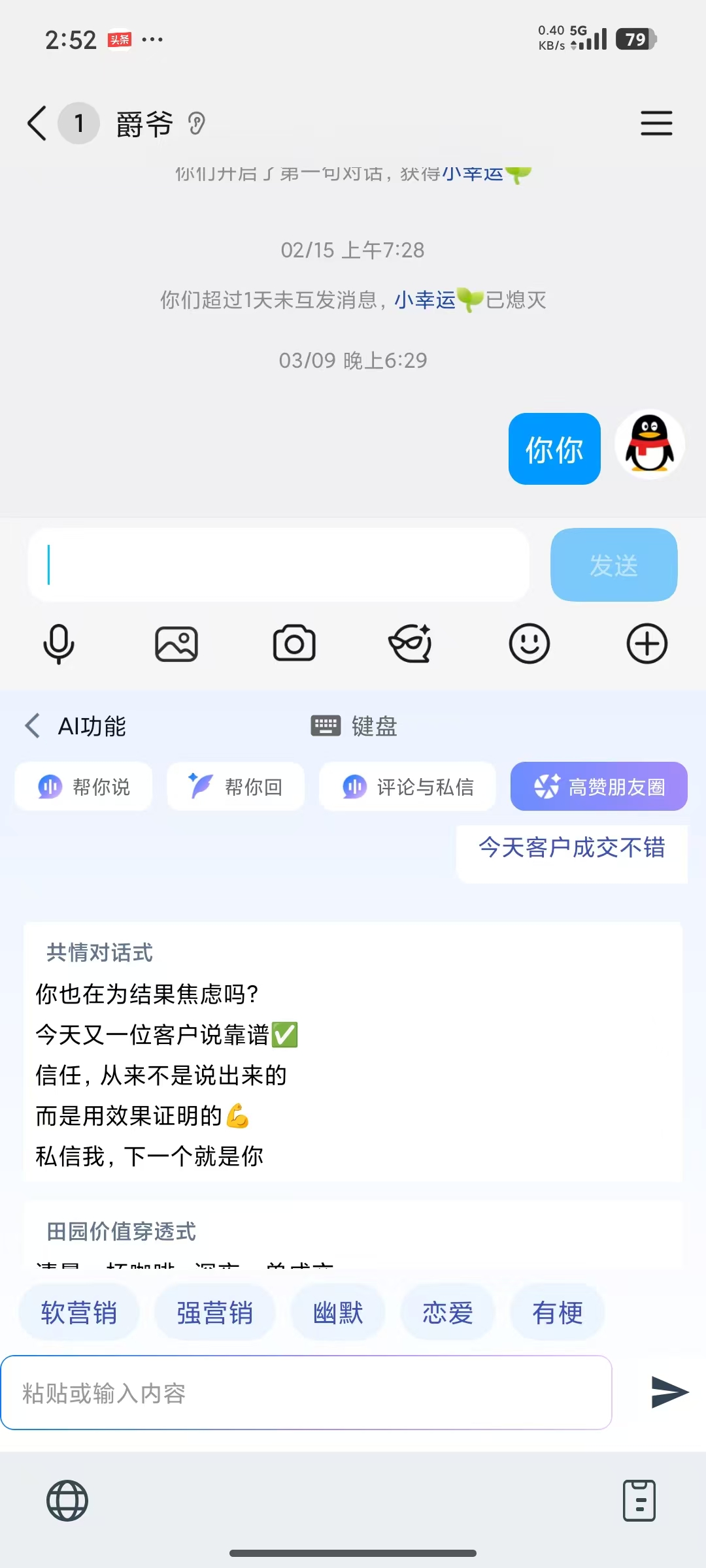This screenshot has height=1568, width=706.
Task: Open the photo gallery picker
Action: tap(176, 644)
